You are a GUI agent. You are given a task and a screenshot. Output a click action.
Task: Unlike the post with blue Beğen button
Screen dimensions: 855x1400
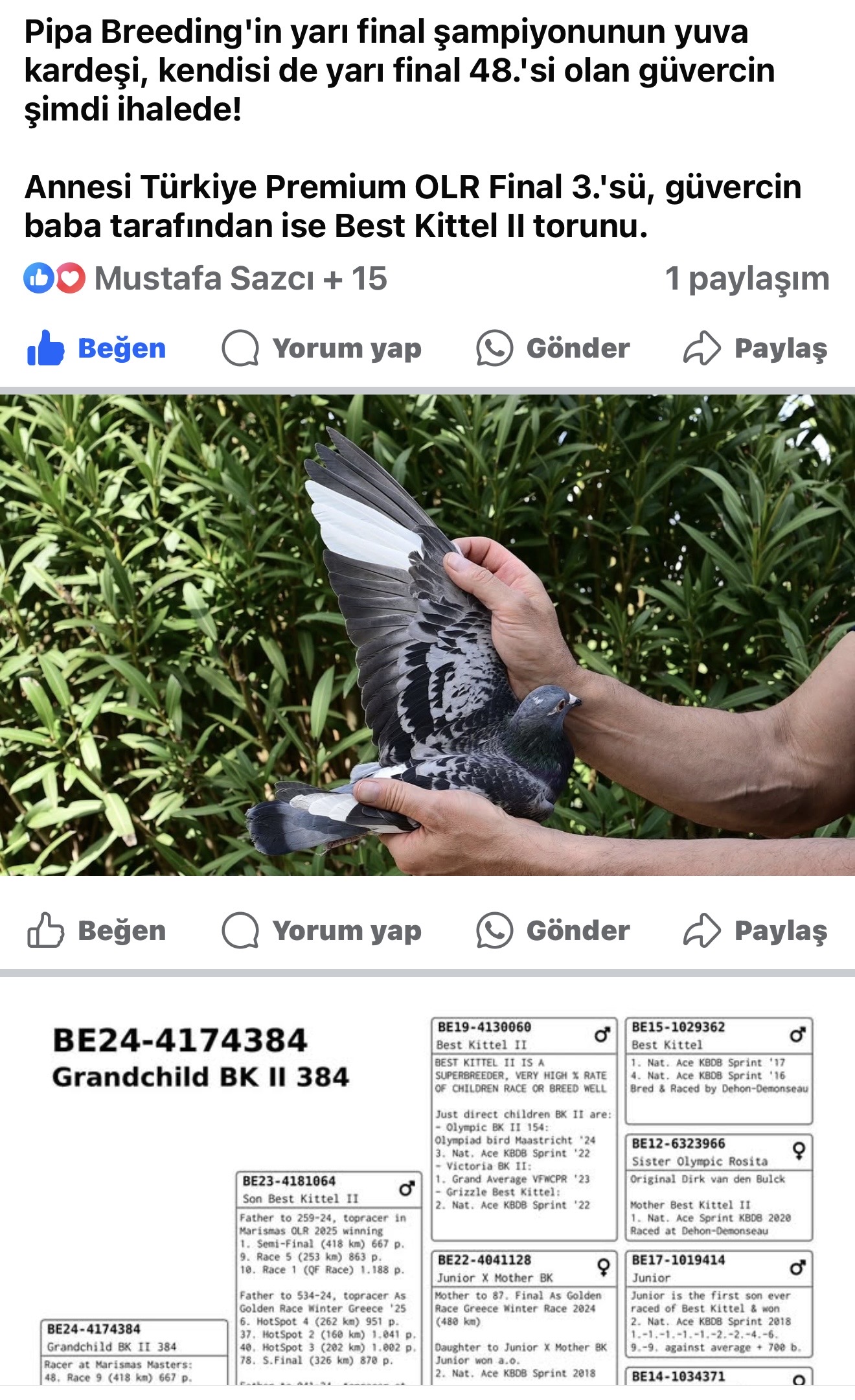(97, 349)
